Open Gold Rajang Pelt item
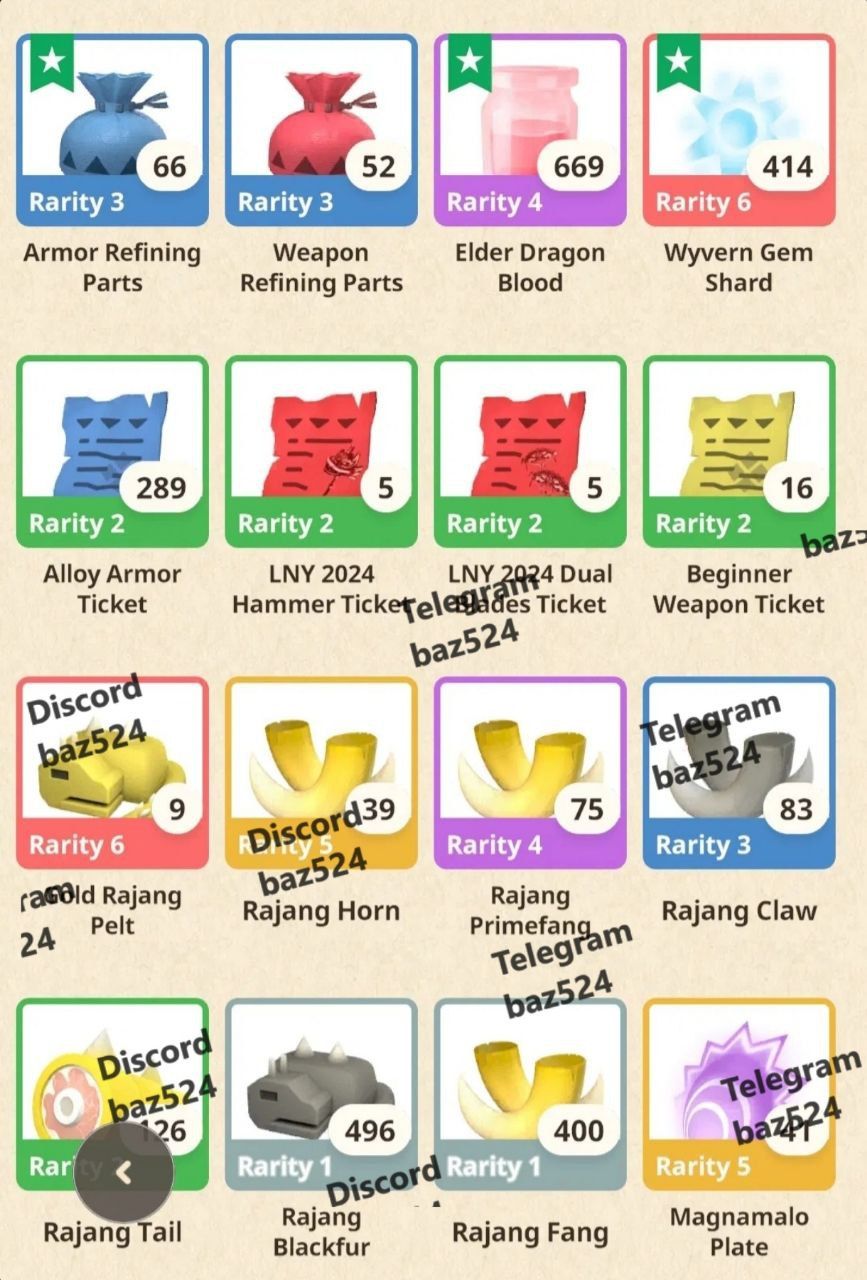 [x=112, y=772]
